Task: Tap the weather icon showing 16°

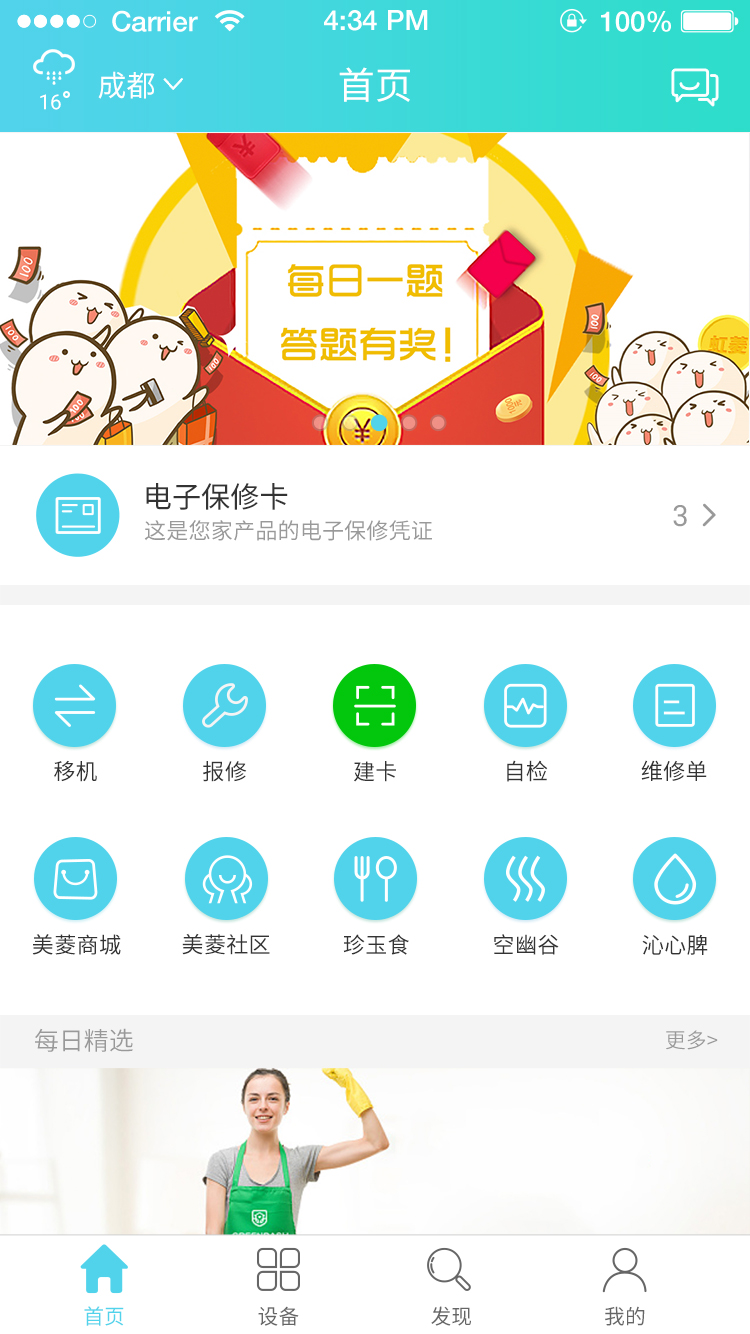Action: [x=52, y=75]
